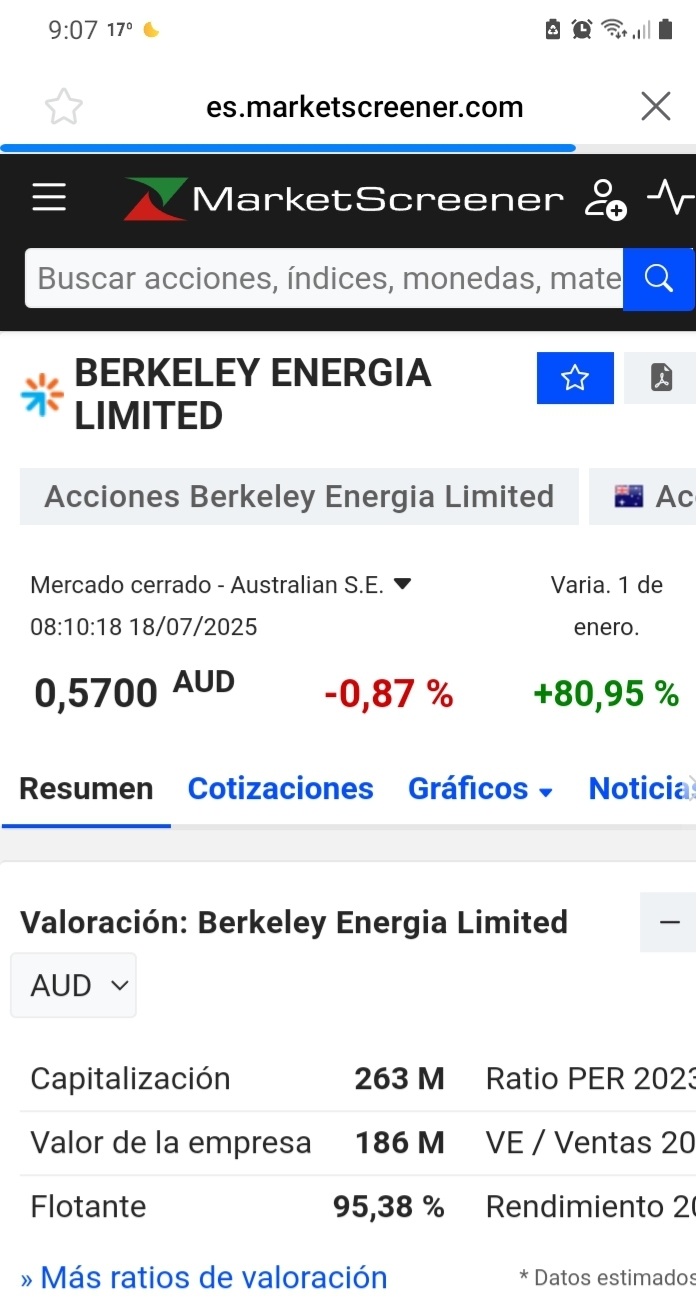The image size is (696, 1315).
Task: Open Más ratios de valoración link
Action: click(x=204, y=1277)
